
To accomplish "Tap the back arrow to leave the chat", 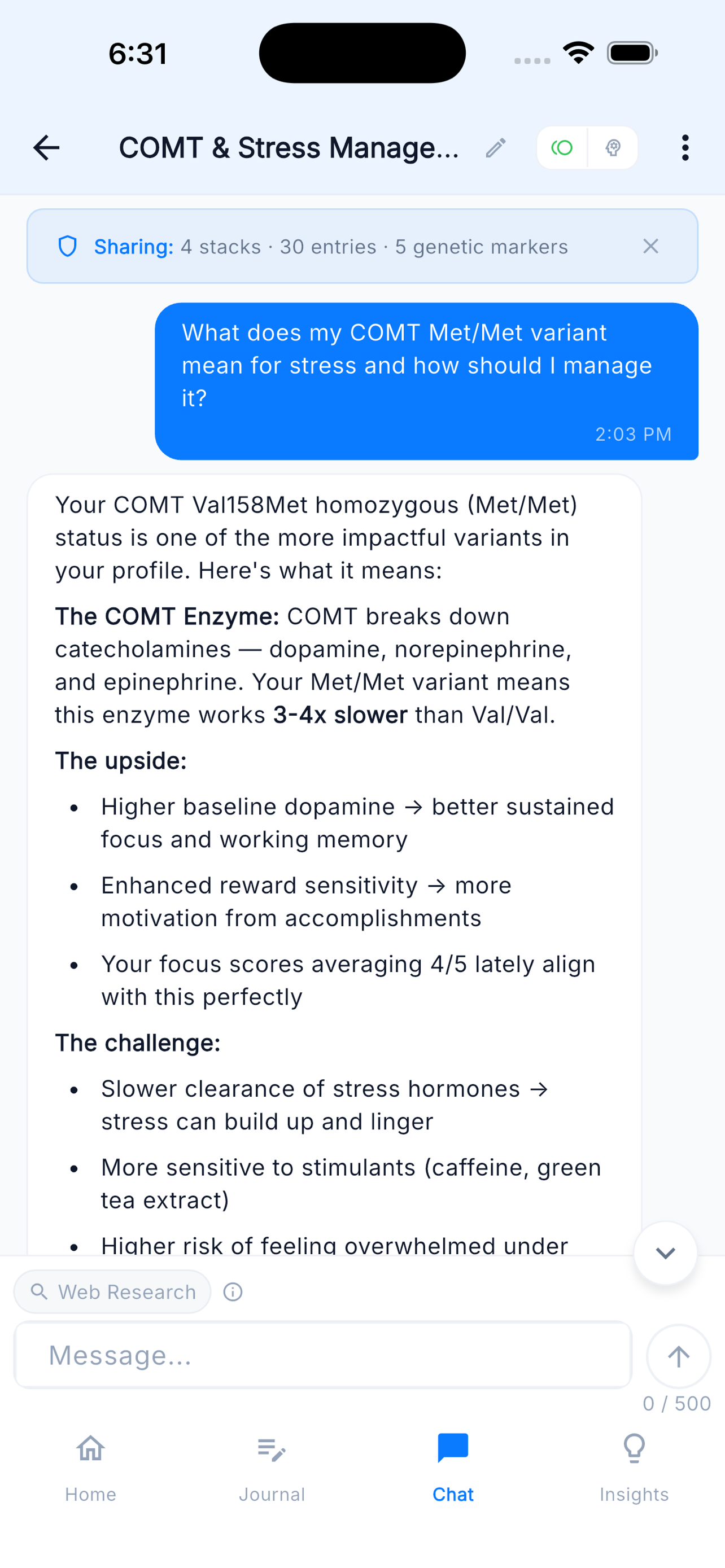I will point(46,147).
